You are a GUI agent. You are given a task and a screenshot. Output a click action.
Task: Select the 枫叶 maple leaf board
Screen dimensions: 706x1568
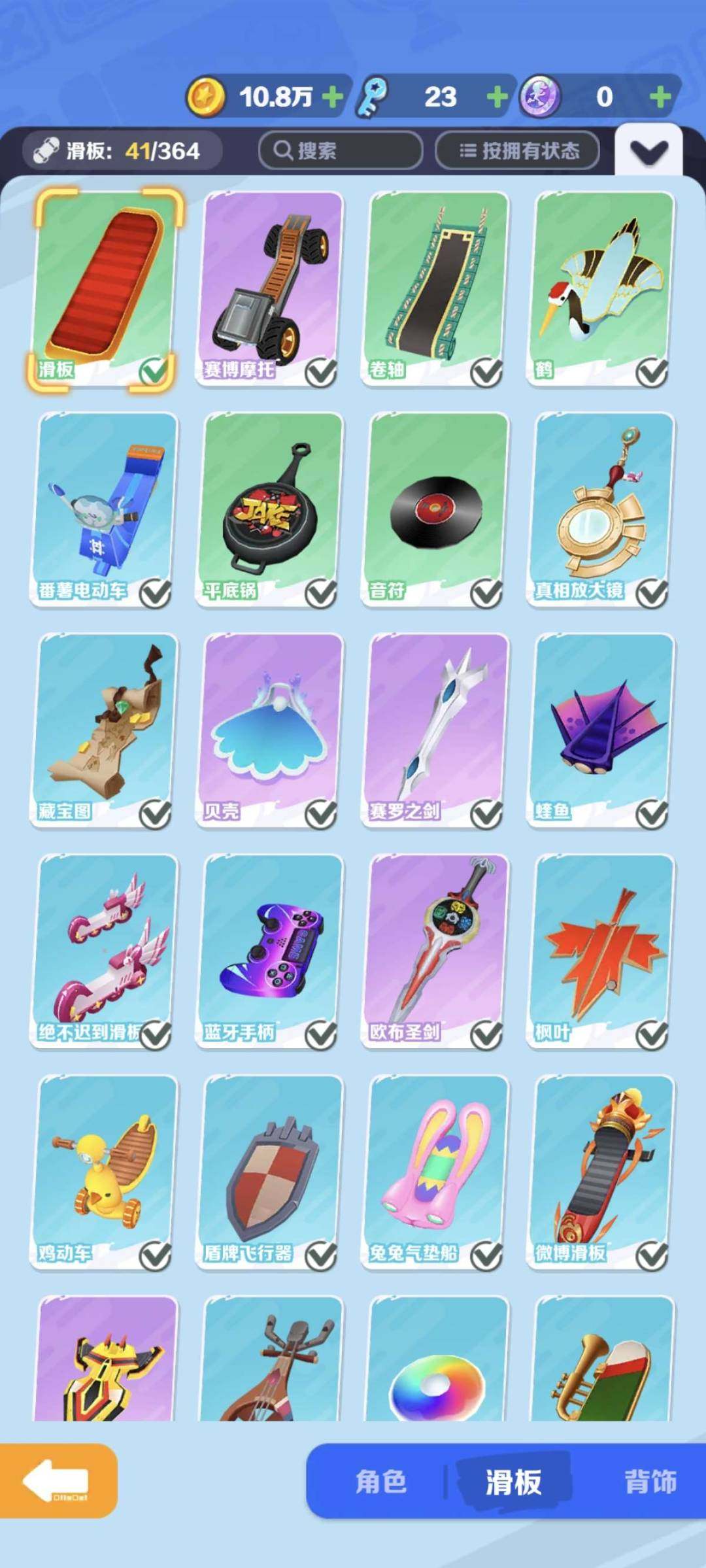pyautogui.click(x=600, y=951)
